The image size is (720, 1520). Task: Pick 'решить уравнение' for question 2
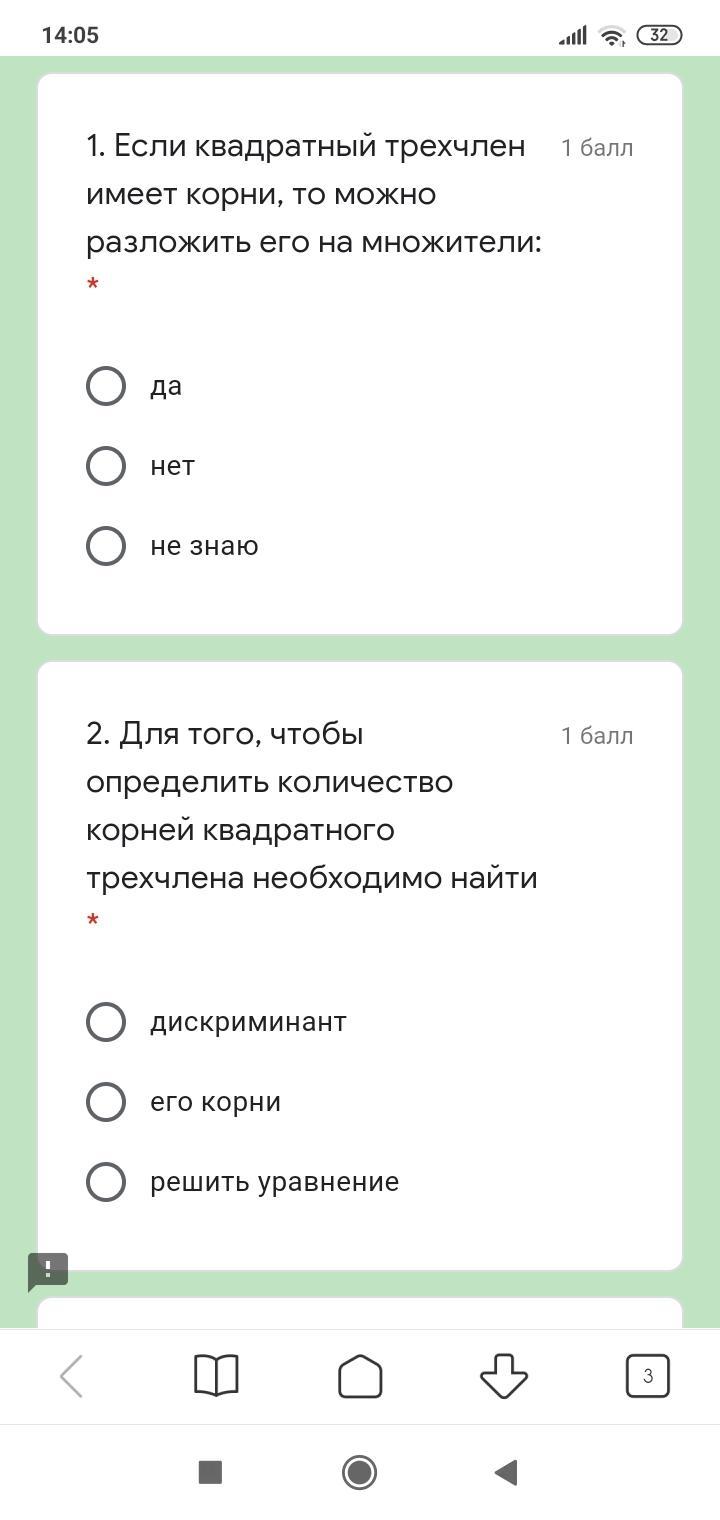pyautogui.click(x=106, y=1182)
